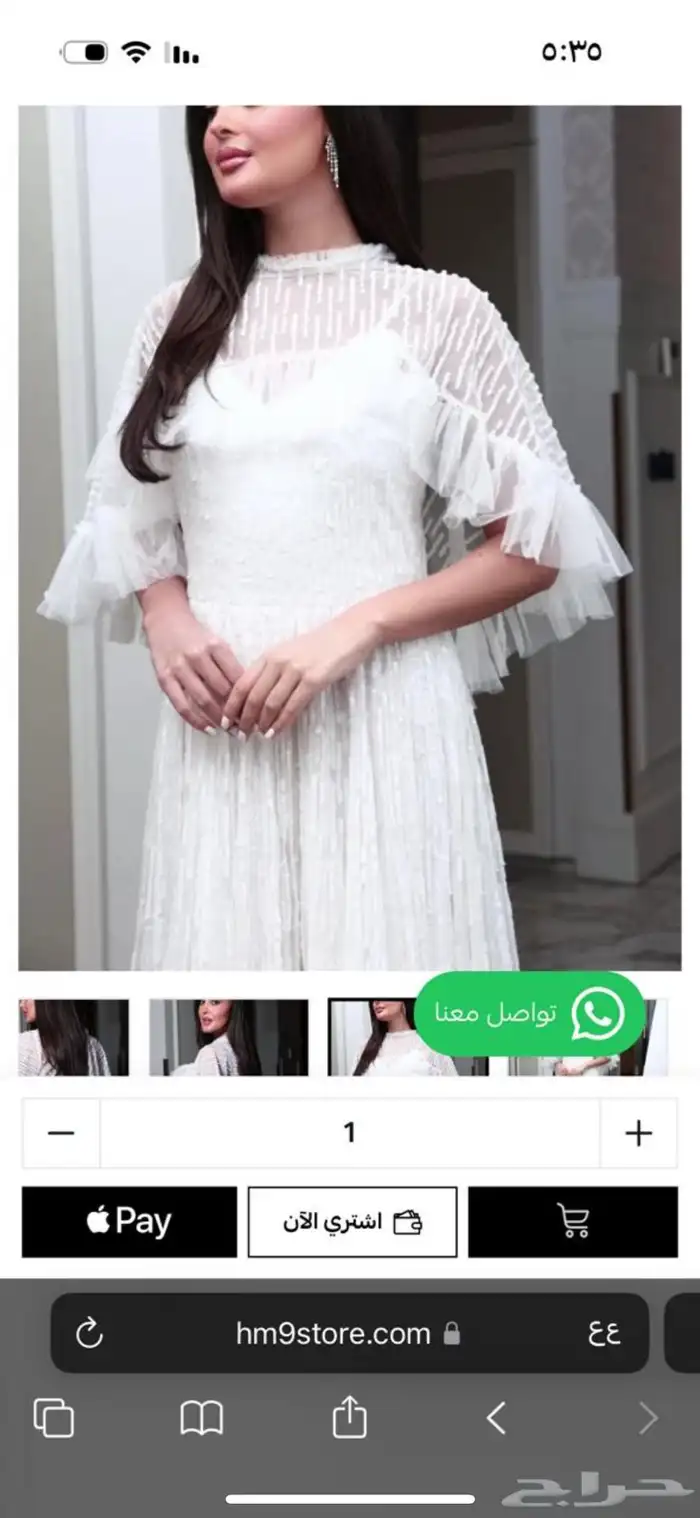Add the dress to the shopping cart
700x1518 pixels.
tap(573, 1222)
